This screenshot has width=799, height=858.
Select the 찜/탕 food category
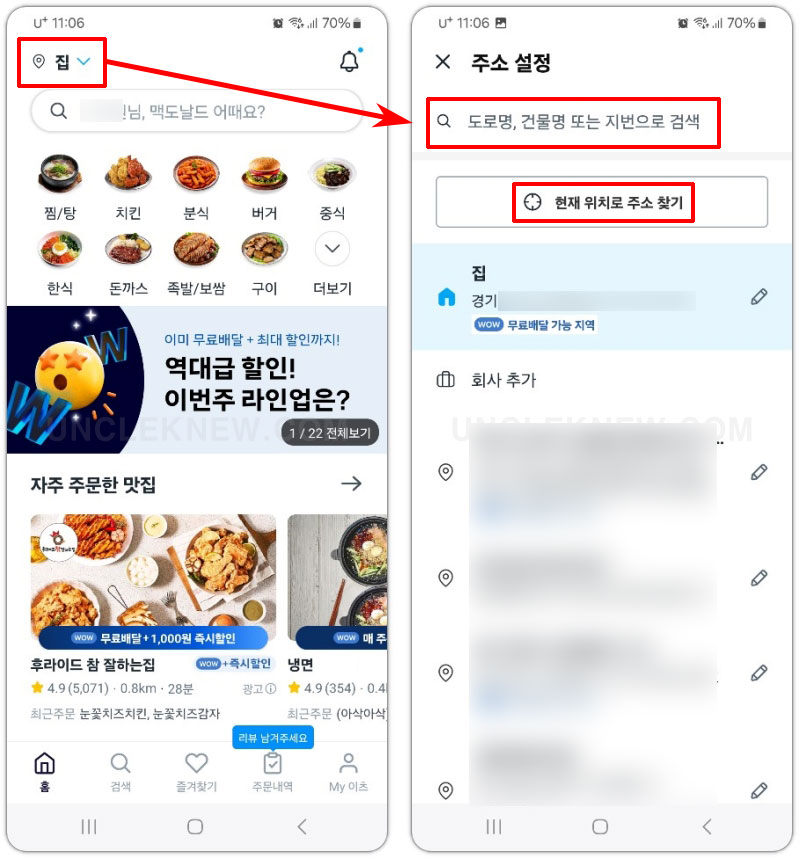coord(59,185)
